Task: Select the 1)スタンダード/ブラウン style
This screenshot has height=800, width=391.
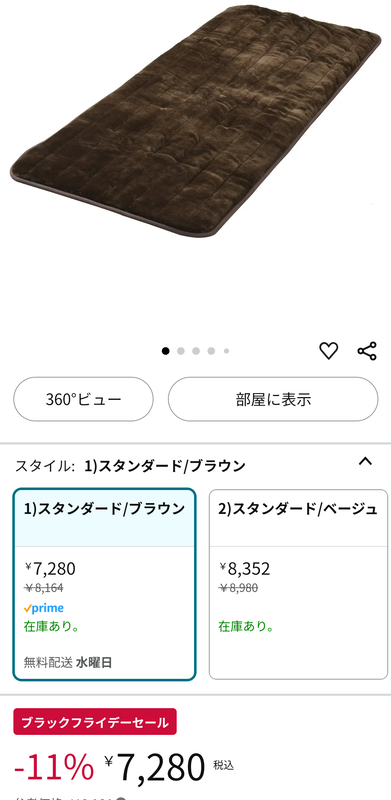Action: 104,584
